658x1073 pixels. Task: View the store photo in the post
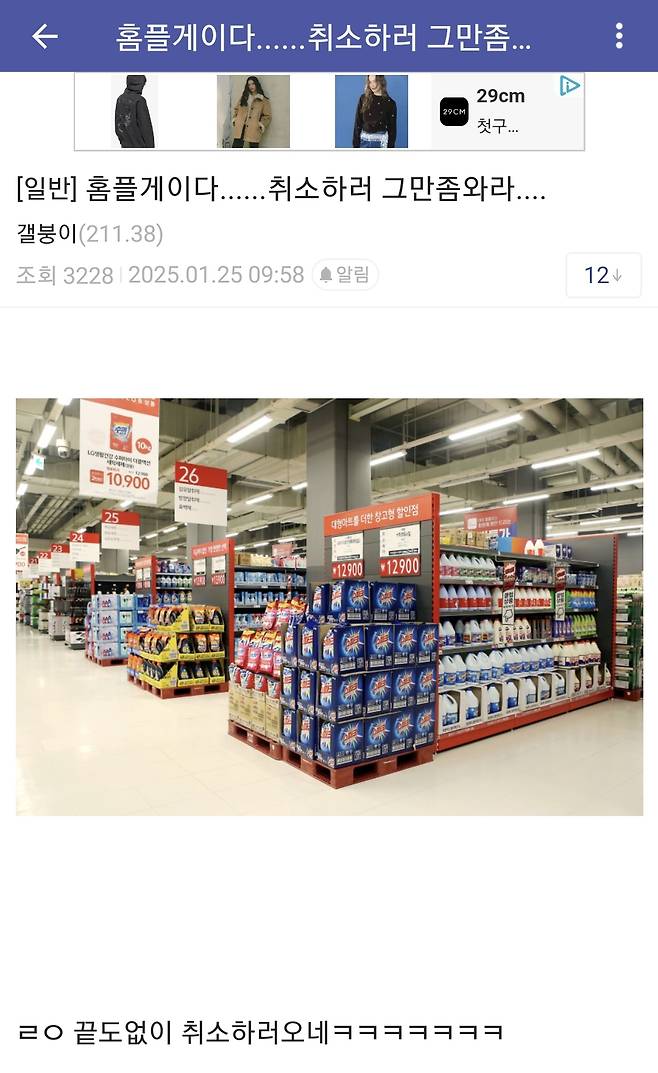[x=329, y=606]
